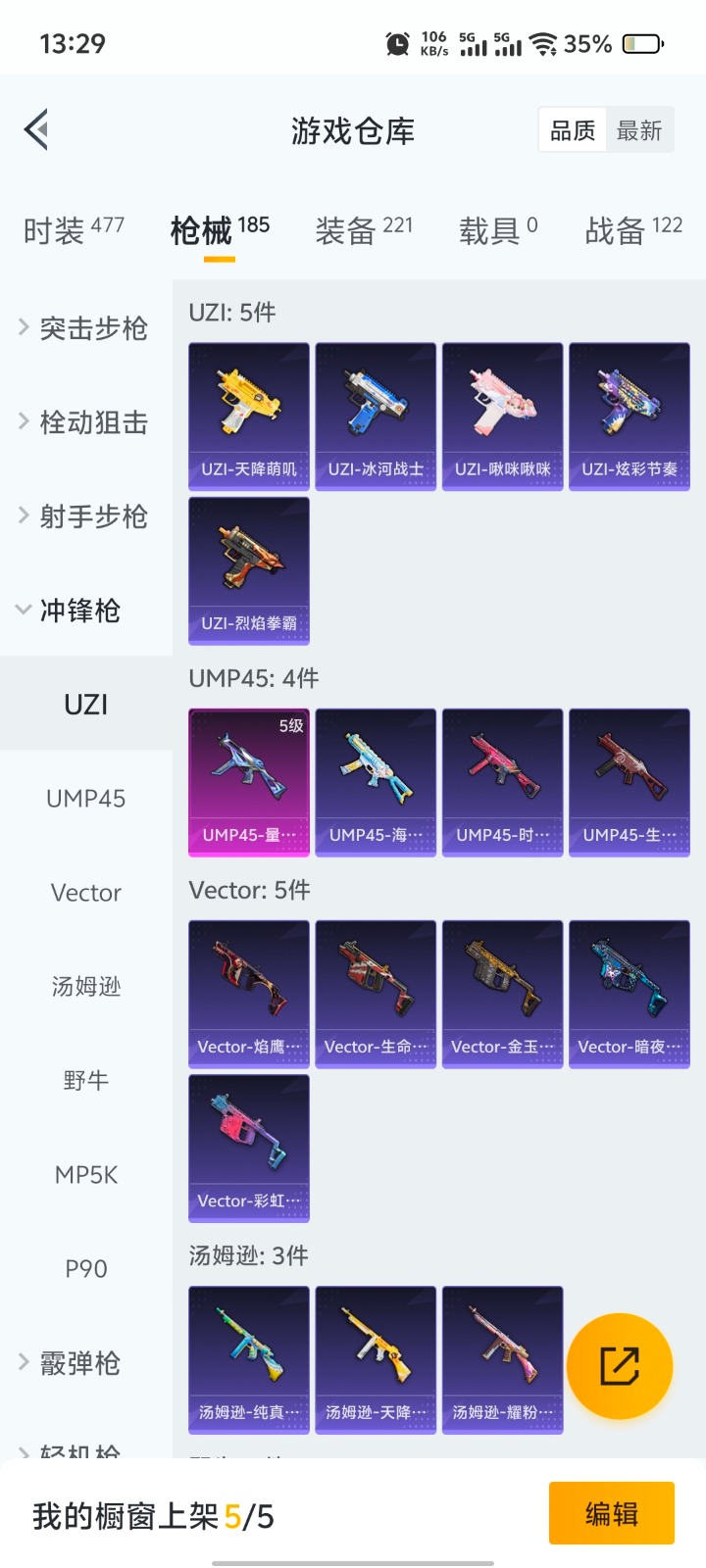Go back using the top-left arrow
Viewport: 706px width, 1568px height.
(x=36, y=129)
